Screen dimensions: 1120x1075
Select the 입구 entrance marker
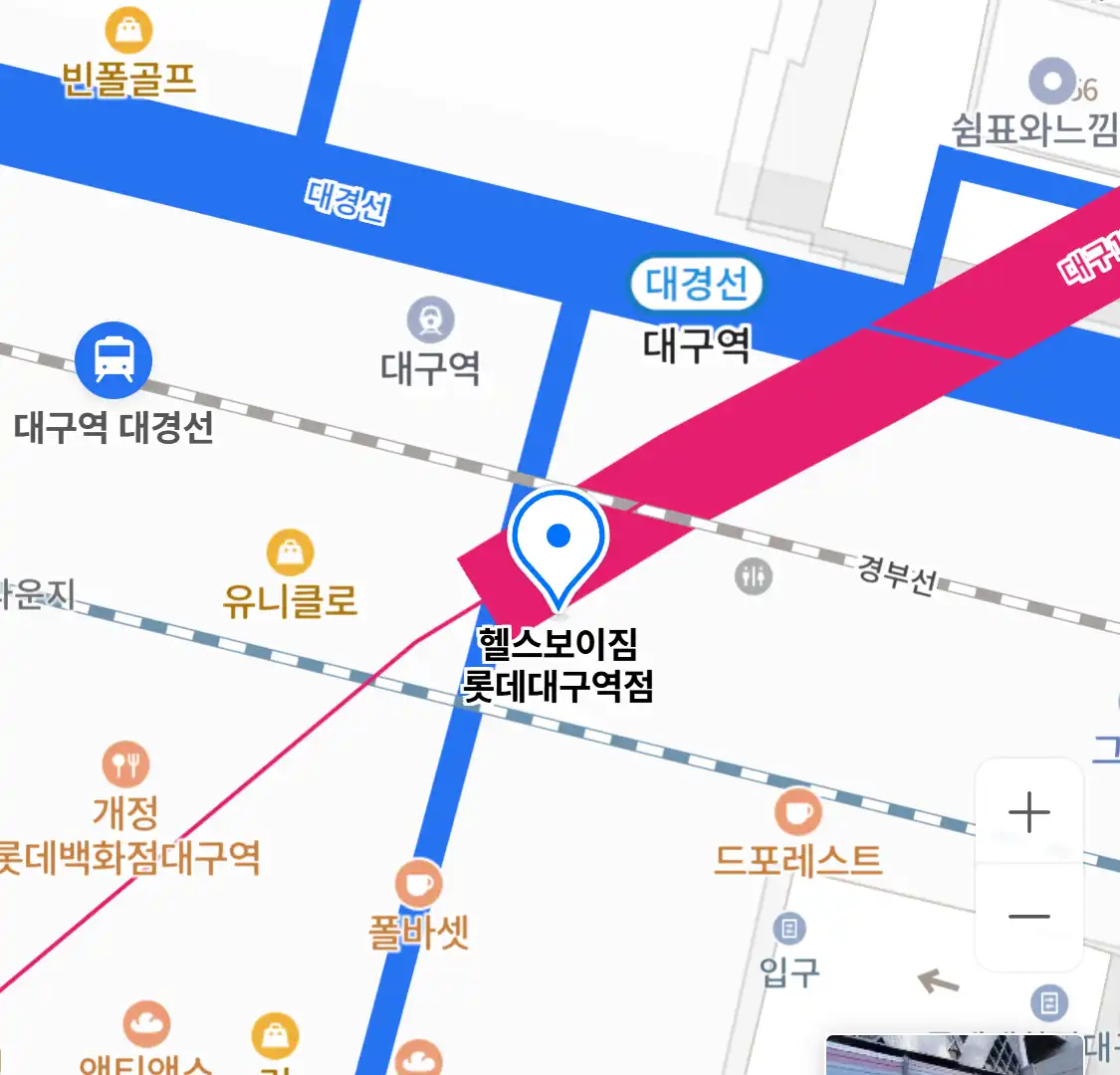click(x=789, y=930)
